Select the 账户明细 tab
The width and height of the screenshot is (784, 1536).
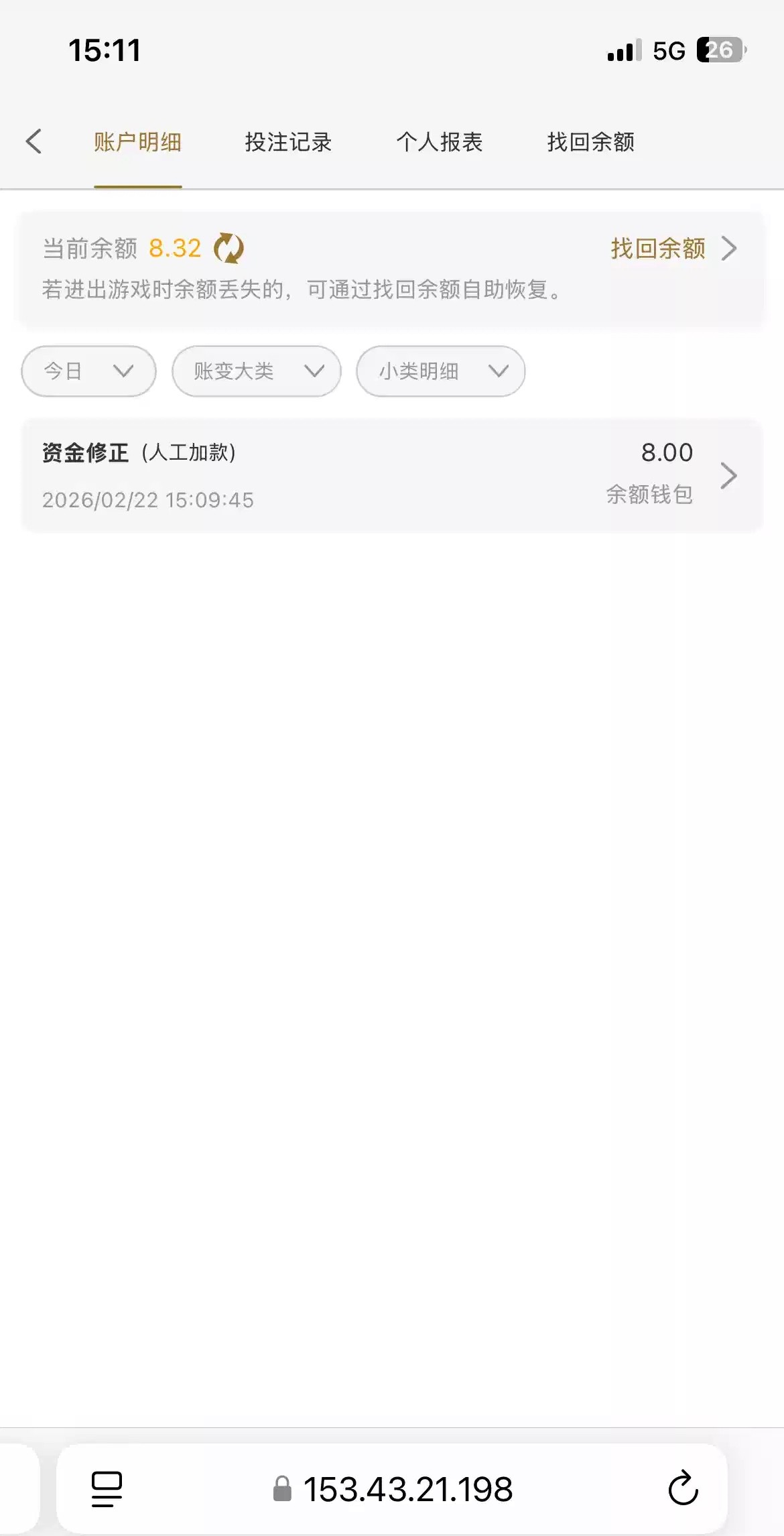point(137,142)
